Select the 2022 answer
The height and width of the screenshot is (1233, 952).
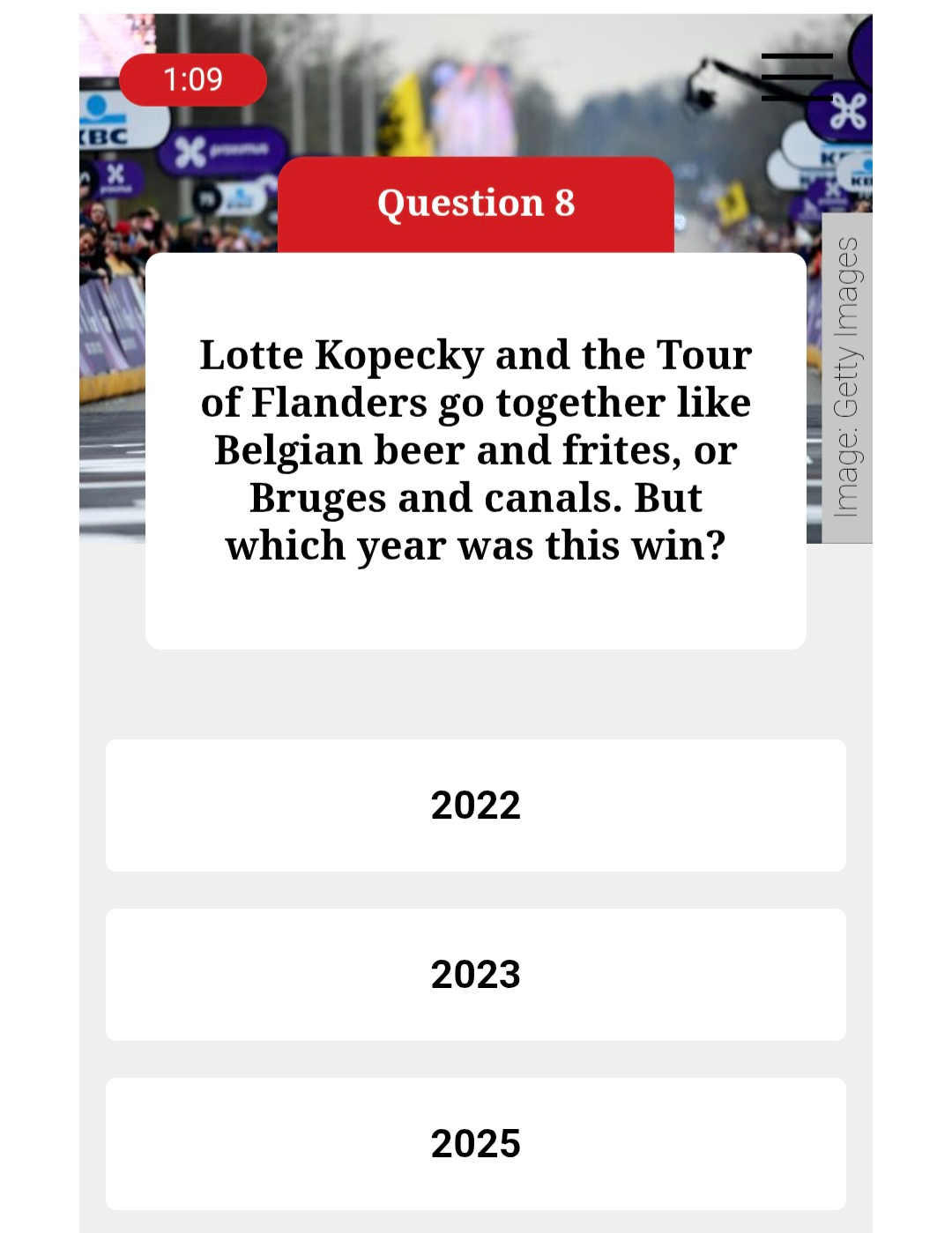[476, 805]
